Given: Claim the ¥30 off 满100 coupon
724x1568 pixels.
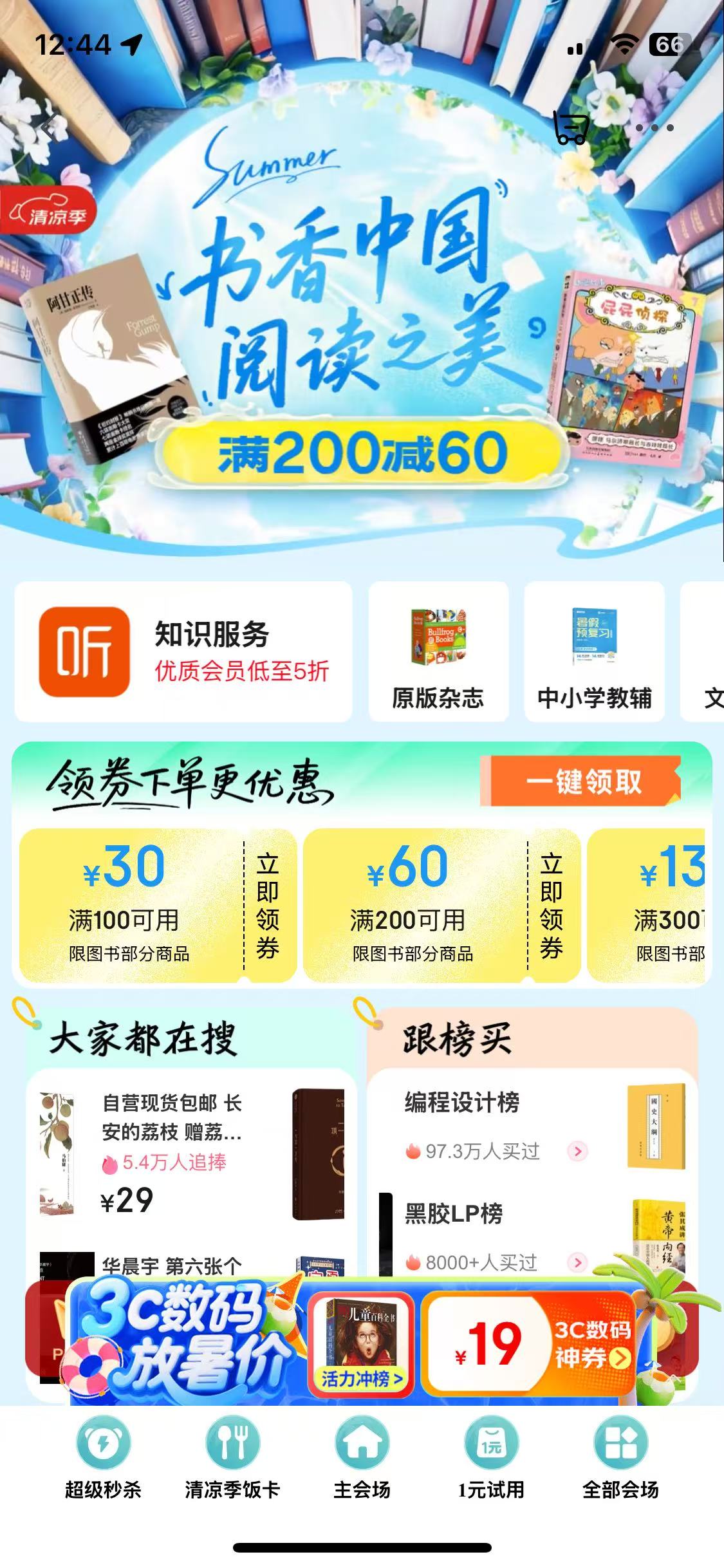Looking at the screenshot, I should click(x=267, y=904).
